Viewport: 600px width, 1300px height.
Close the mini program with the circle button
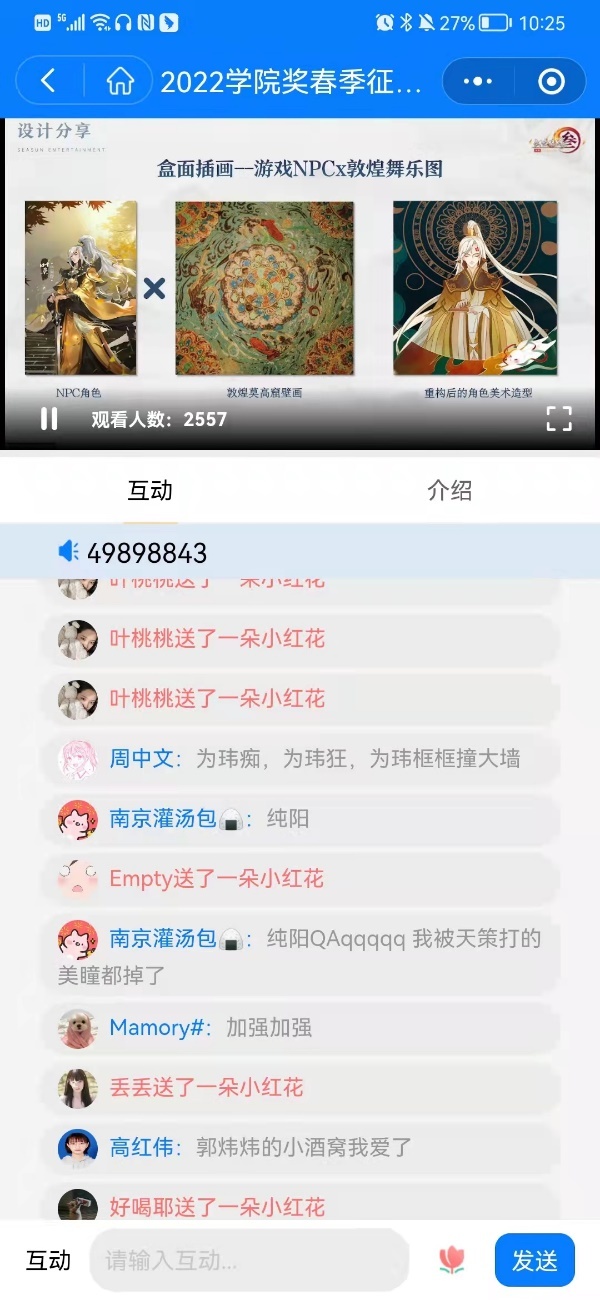tap(551, 82)
